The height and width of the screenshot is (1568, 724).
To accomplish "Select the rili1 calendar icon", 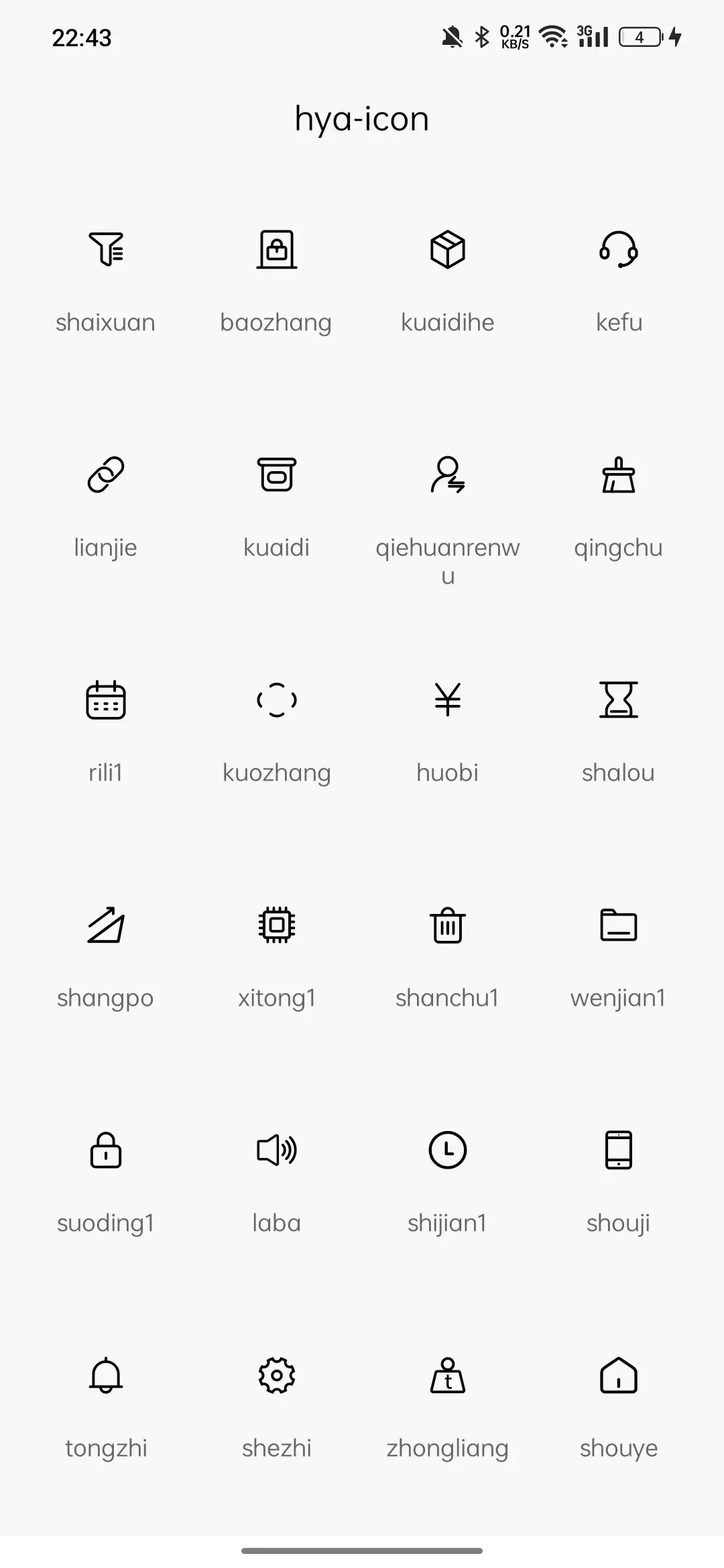I will pos(106,700).
